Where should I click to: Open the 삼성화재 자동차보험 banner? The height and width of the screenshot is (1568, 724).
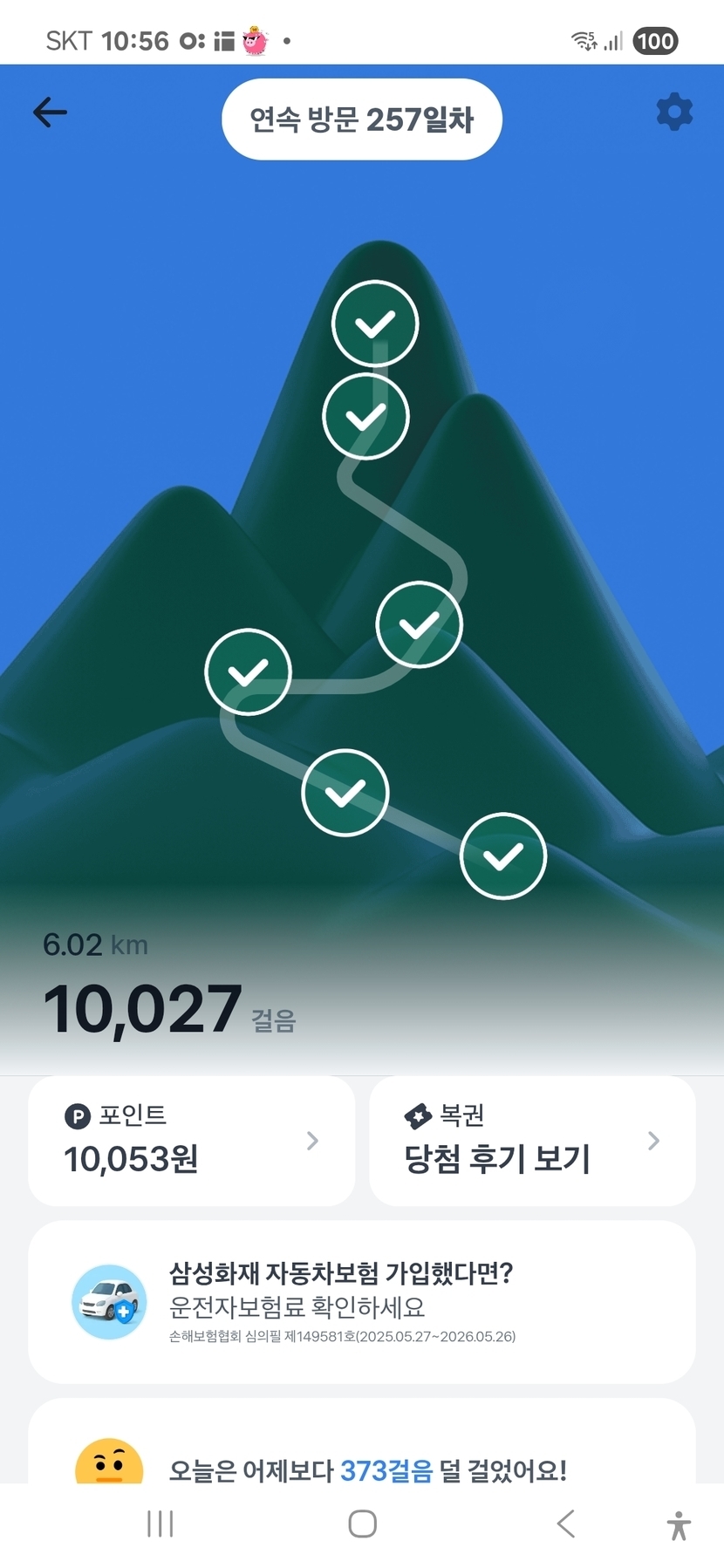(x=361, y=1302)
